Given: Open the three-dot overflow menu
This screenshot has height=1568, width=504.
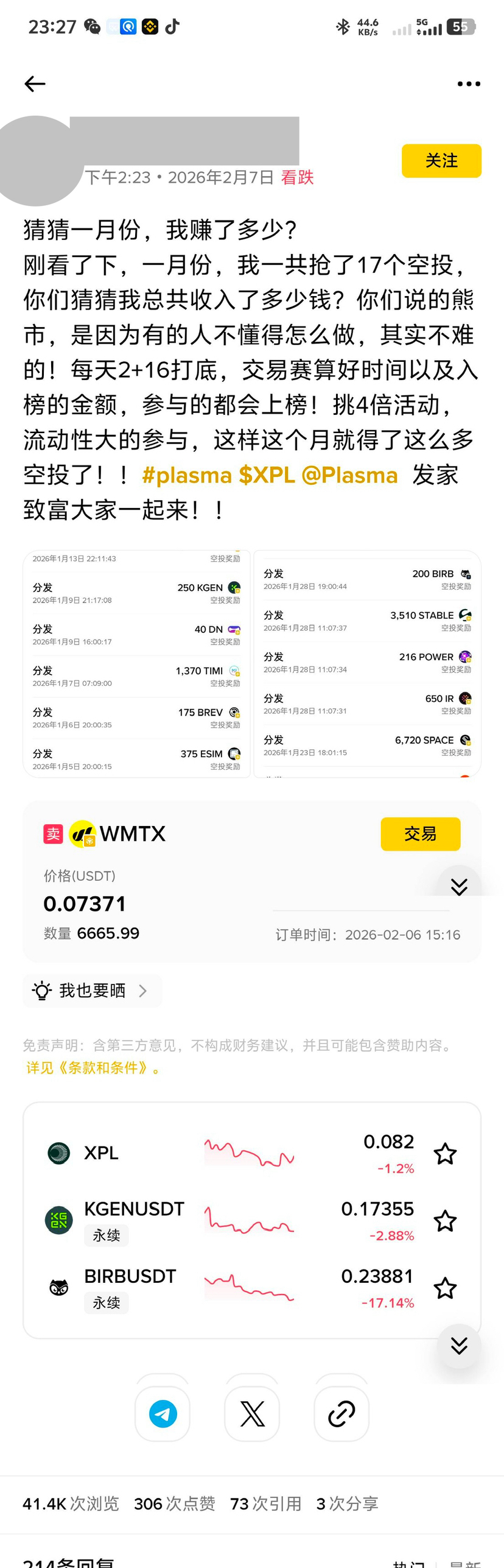Looking at the screenshot, I should [x=468, y=84].
